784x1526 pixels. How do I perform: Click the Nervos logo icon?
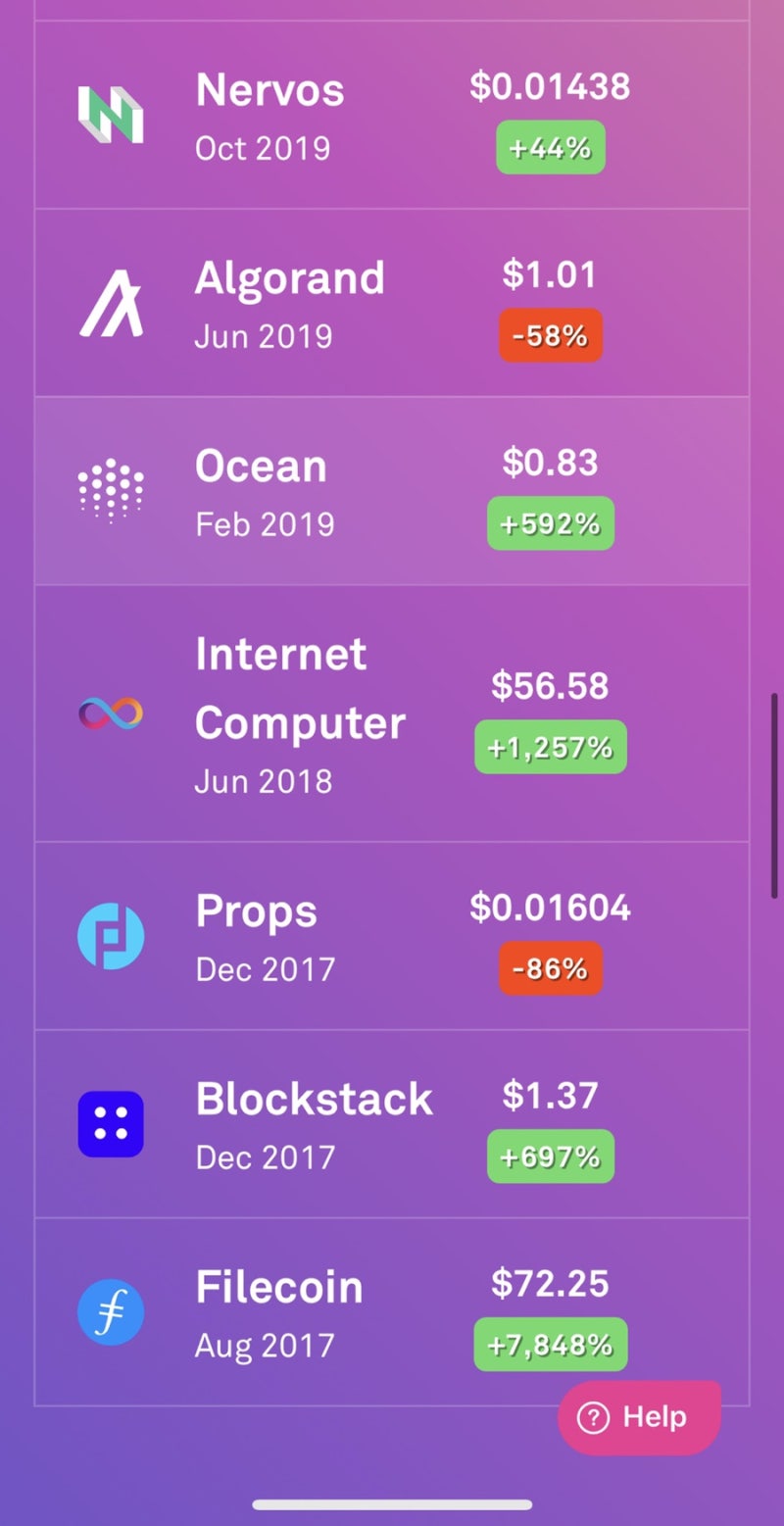(111, 115)
